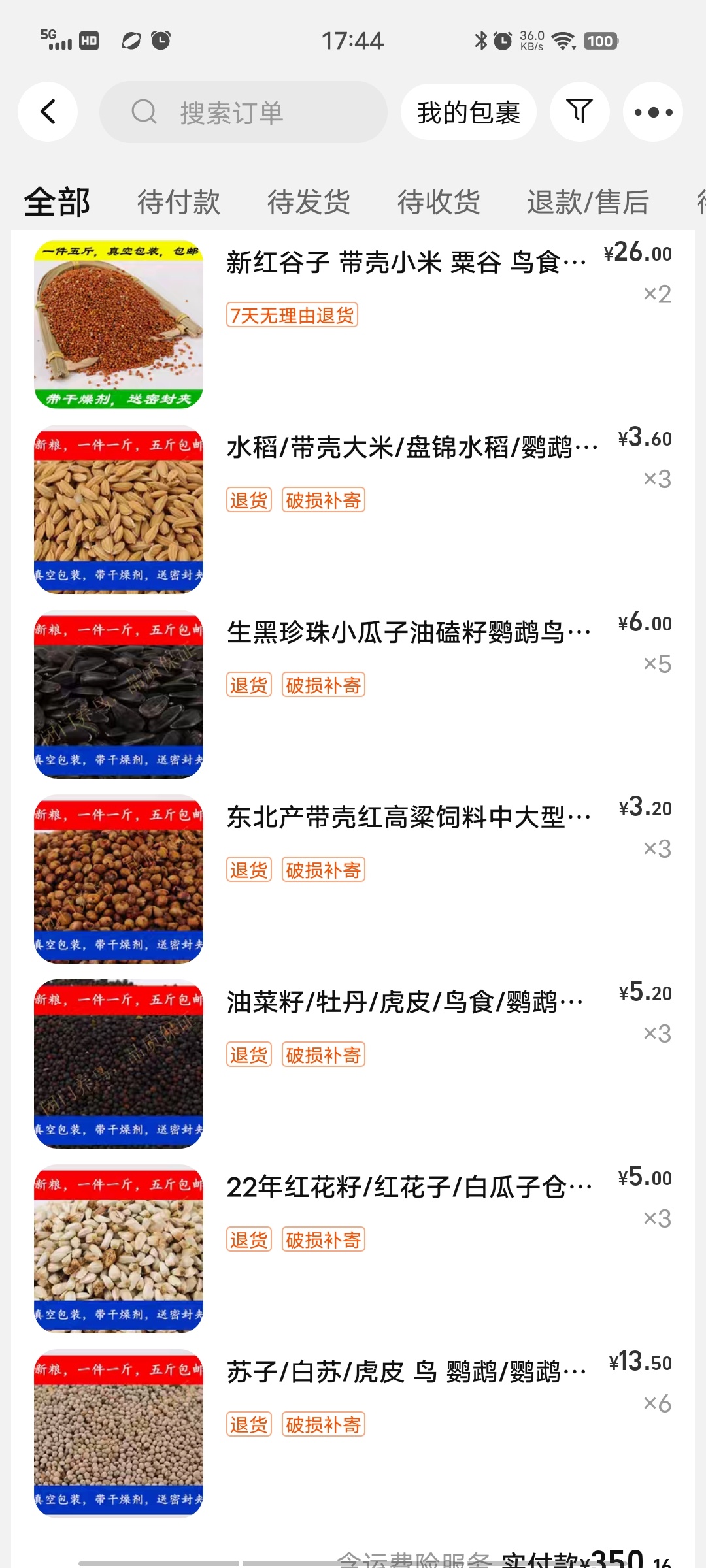Open the 水稻/带壳大米 order item
The width and height of the screenshot is (706, 1568).
(x=412, y=448)
